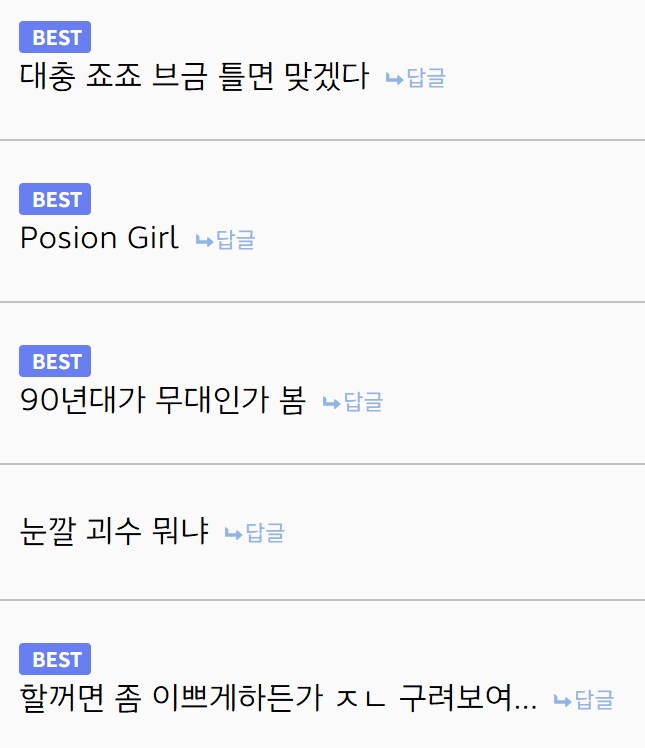Viewport: 645px width, 748px height.
Task: Reply to the 'Posion Girl' comment
Action: point(226,240)
